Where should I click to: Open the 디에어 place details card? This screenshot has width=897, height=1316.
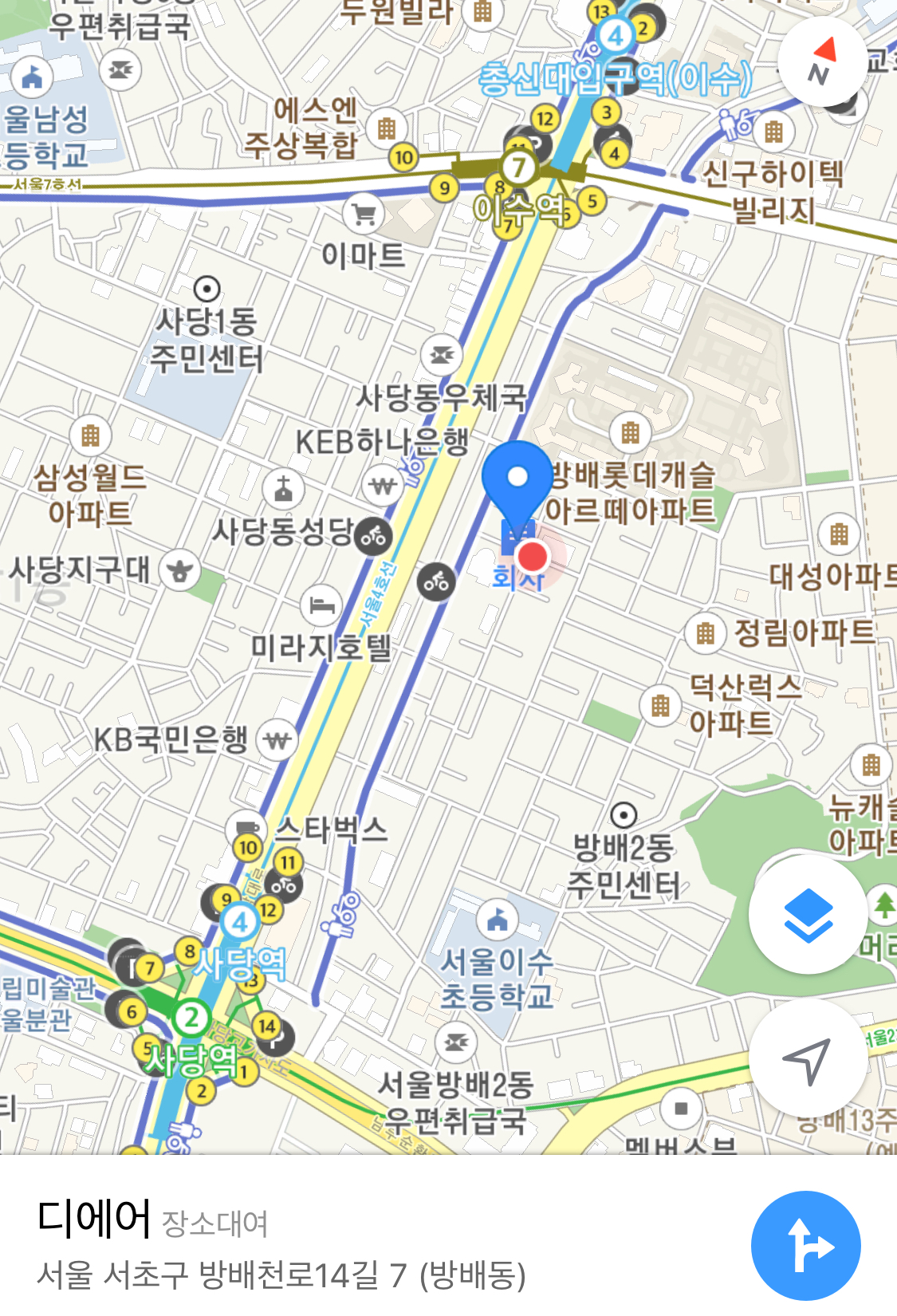pos(279,1244)
